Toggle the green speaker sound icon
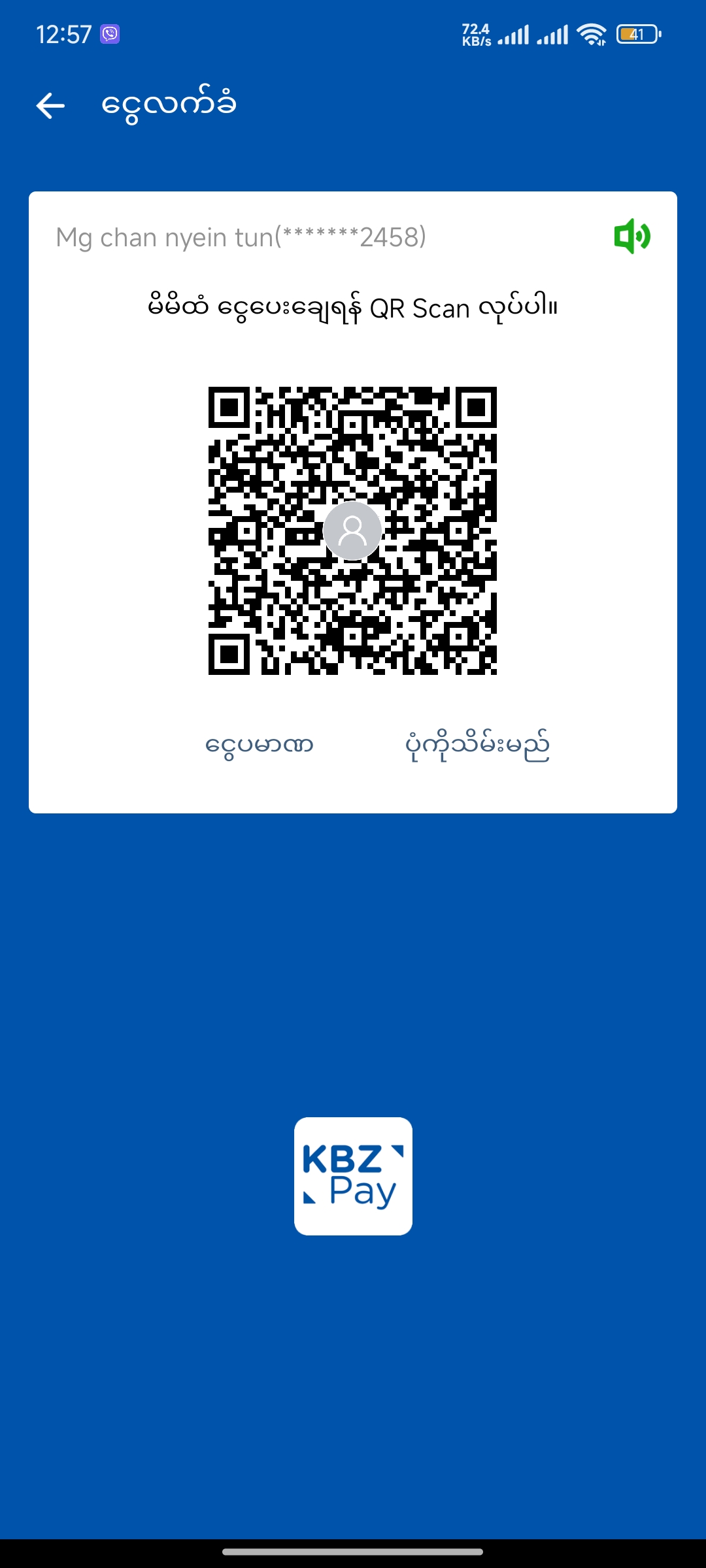The image size is (706, 1568). point(631,237)
